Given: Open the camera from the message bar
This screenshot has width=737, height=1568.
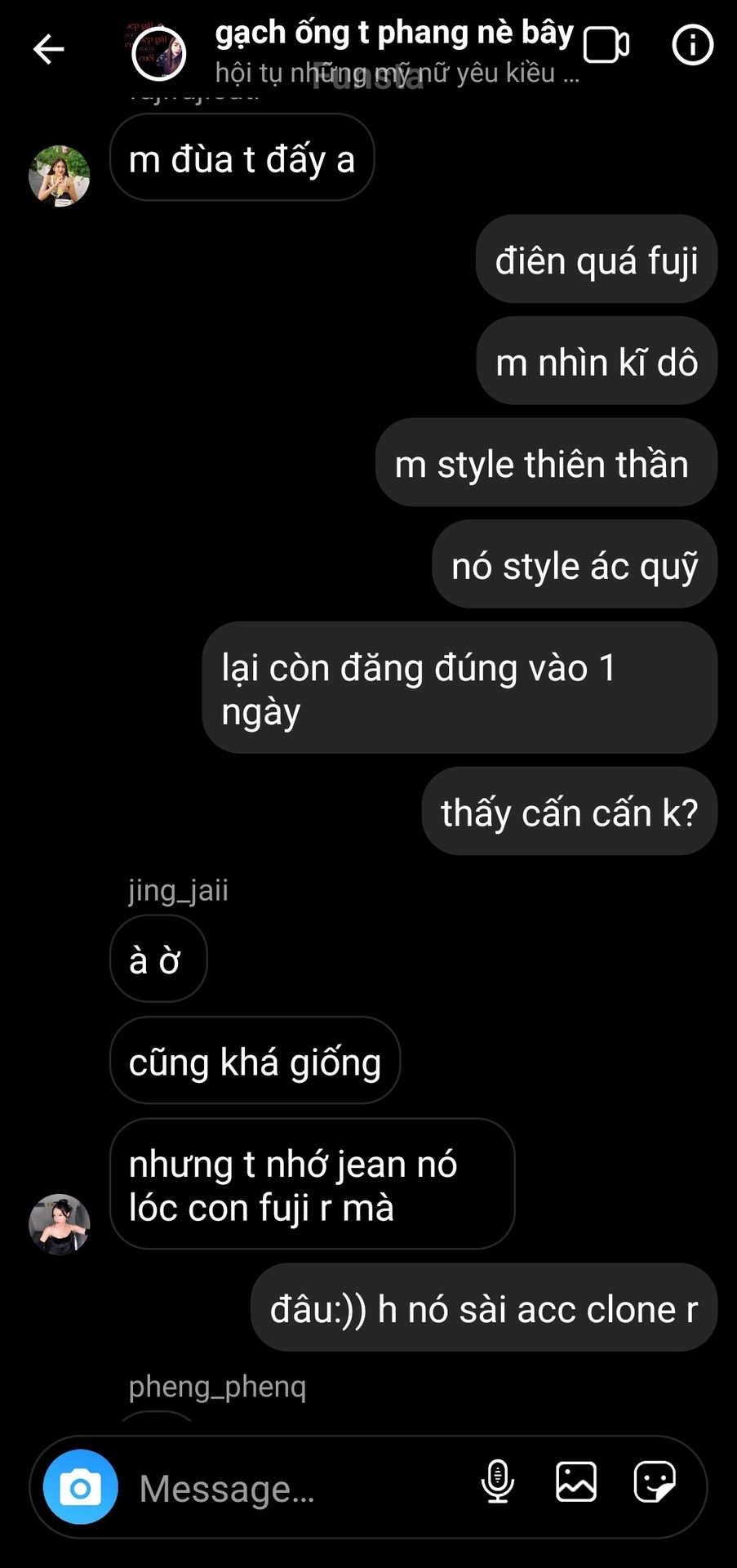Looking at the screenshot, I should (x=80, y=1486).
